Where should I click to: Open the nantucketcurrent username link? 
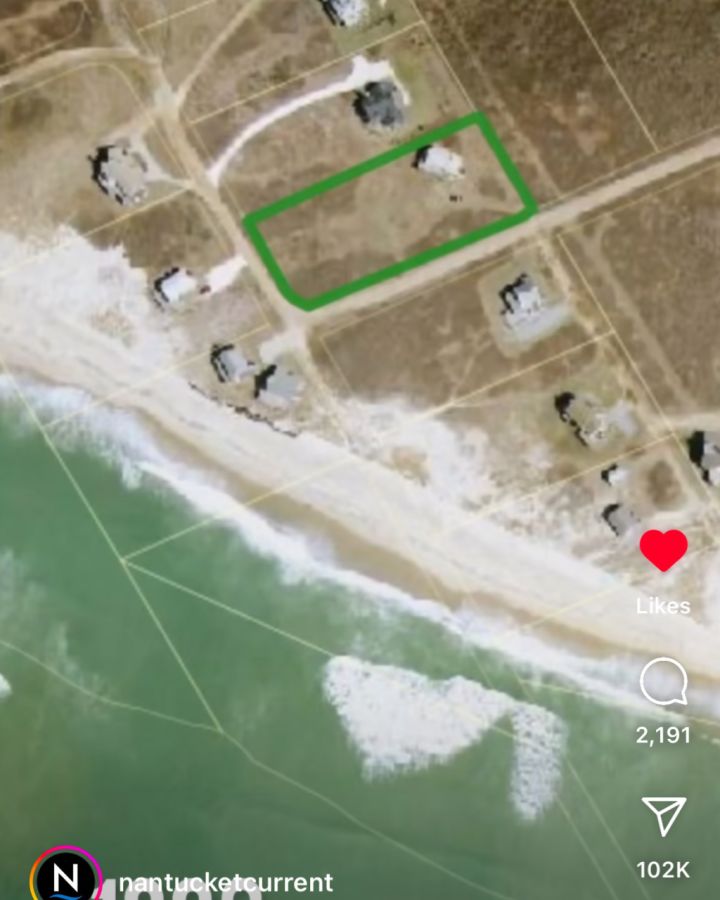(x=225, y=883)
